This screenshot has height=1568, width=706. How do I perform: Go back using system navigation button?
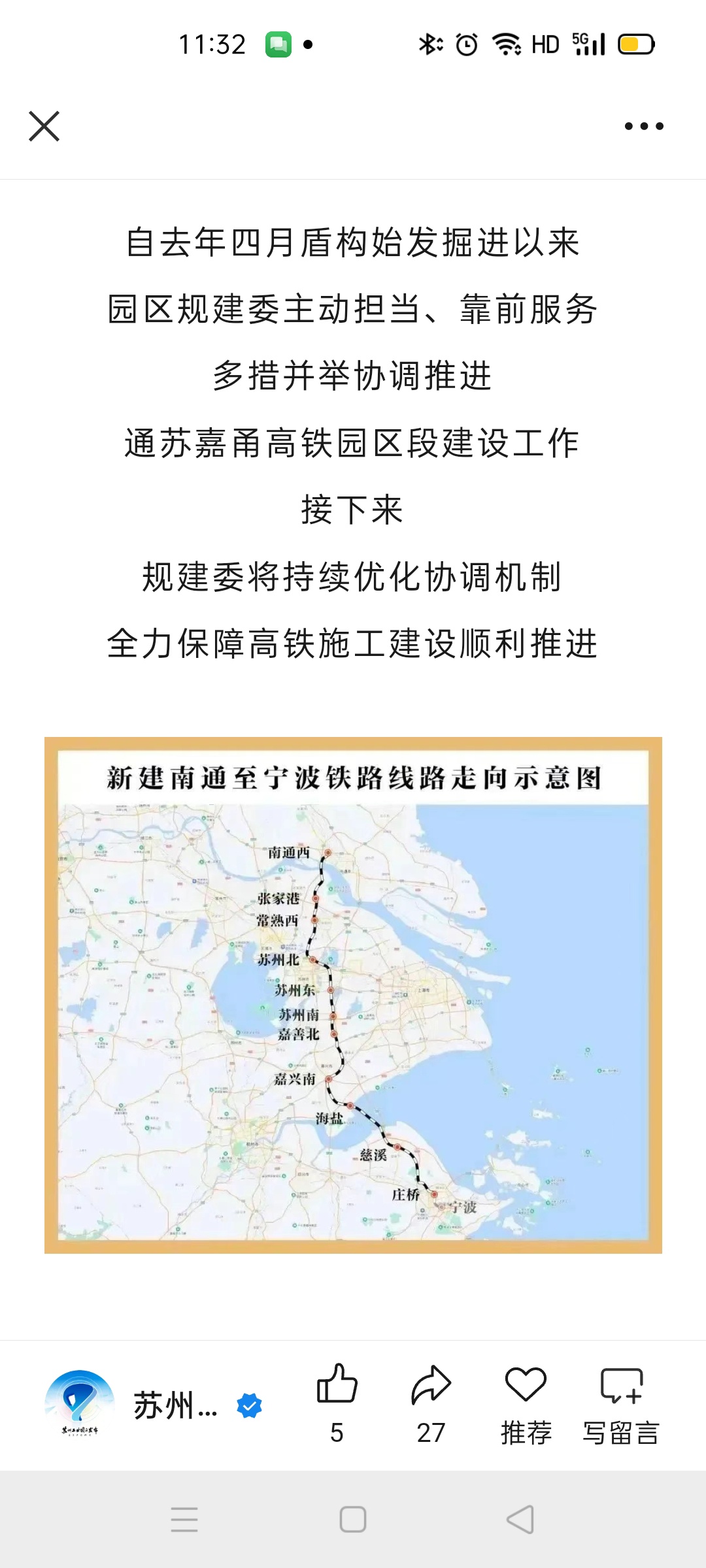click(x=520, y=1520)
